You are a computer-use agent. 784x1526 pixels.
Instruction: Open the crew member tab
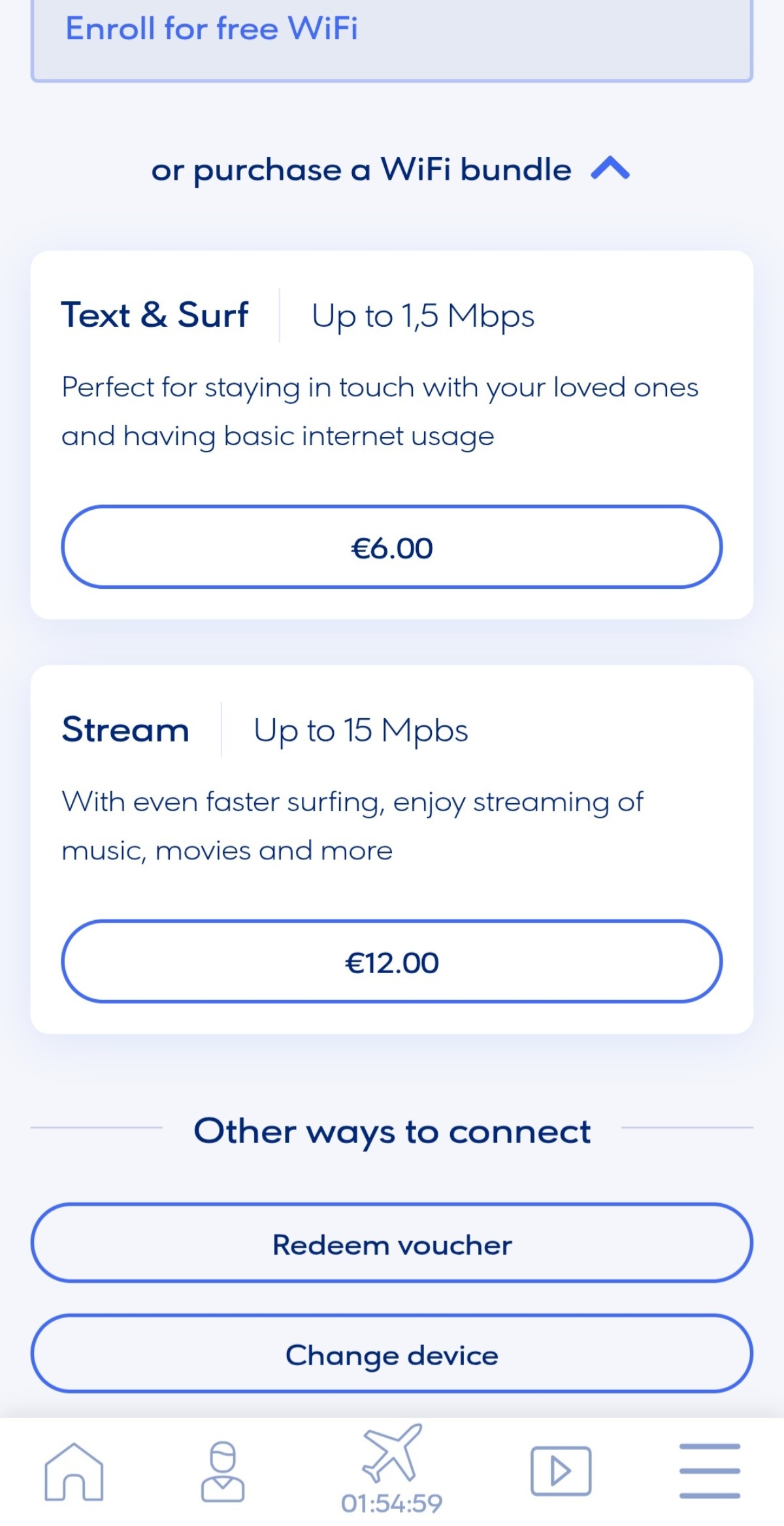tap(223, 1471)
